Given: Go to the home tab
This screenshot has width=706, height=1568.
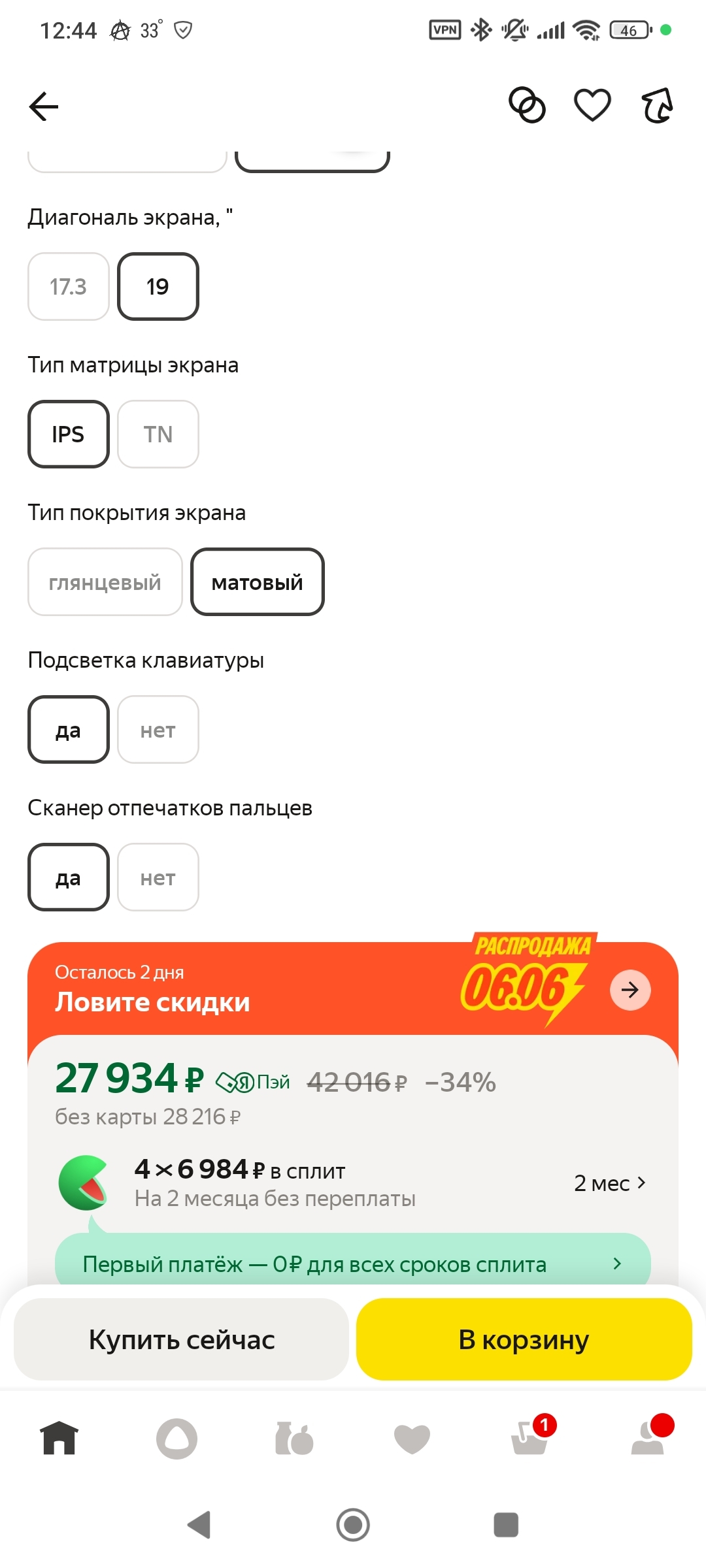Looking at the screenshot, I should point(59,1439).
